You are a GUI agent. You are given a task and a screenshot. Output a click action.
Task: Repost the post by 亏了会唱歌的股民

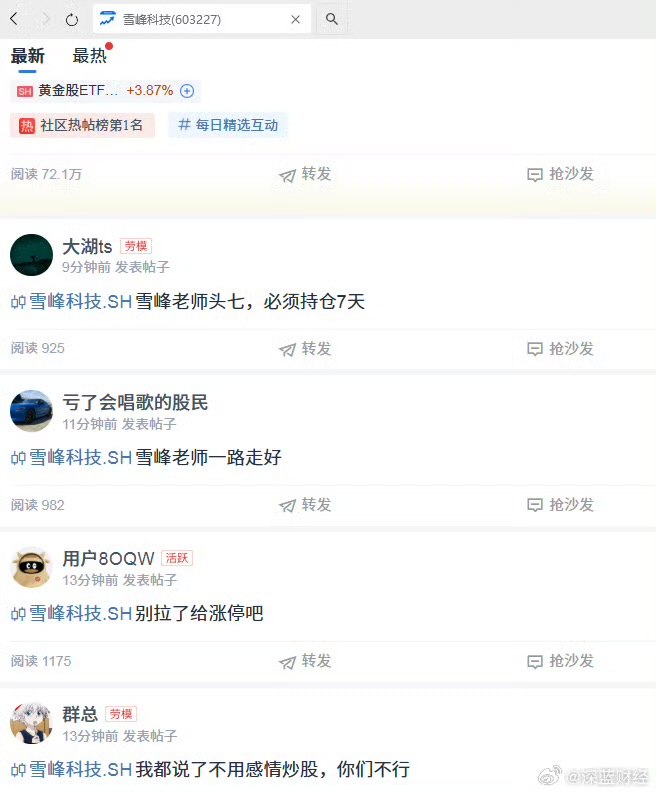[305, 505]
